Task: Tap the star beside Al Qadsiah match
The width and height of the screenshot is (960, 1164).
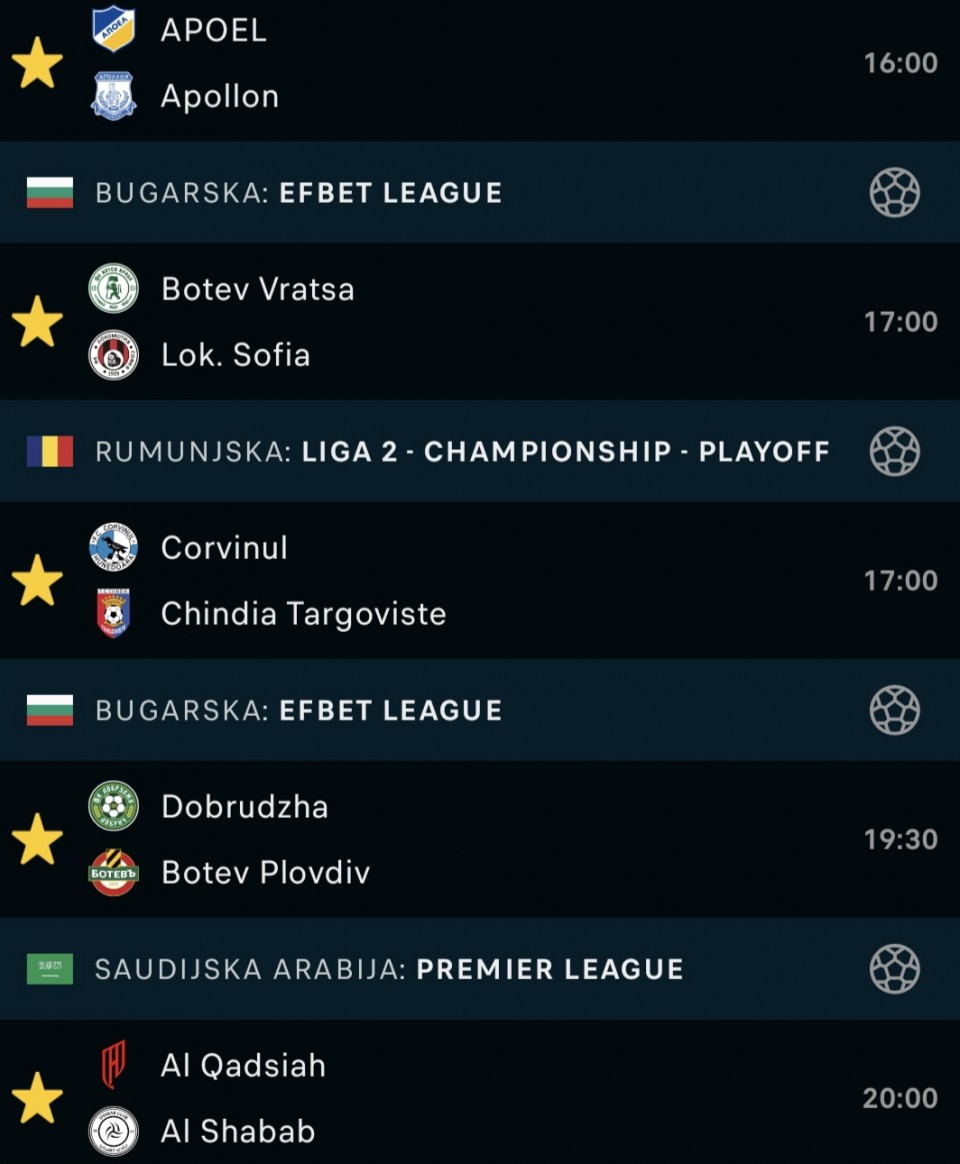Action: (37, 1098)
